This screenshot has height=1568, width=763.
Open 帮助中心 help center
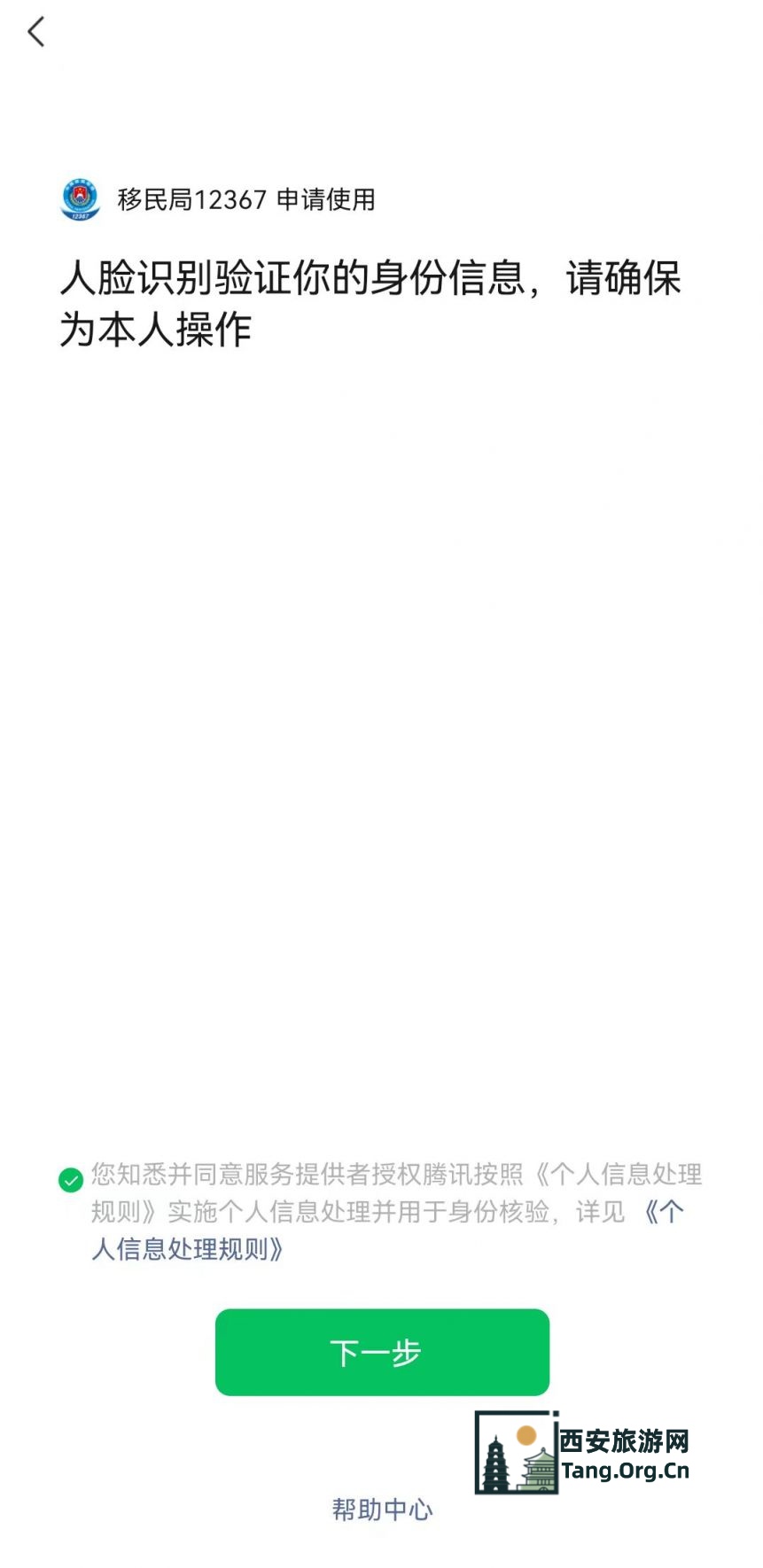[x=382, y=1510]
